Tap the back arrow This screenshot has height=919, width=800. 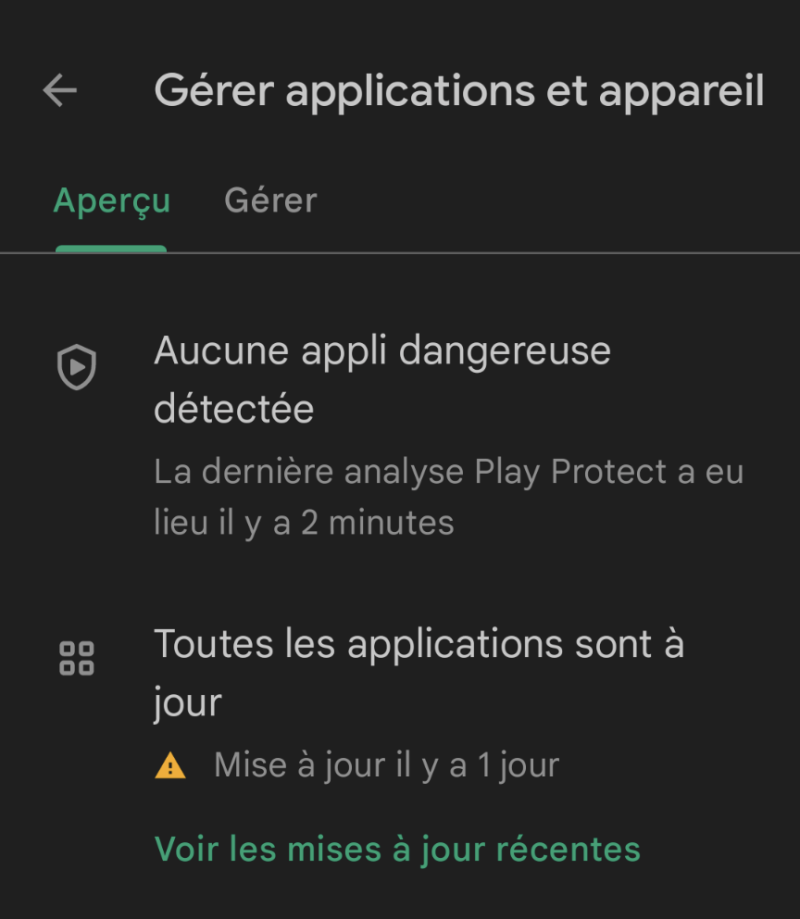[x=60, y=90]
